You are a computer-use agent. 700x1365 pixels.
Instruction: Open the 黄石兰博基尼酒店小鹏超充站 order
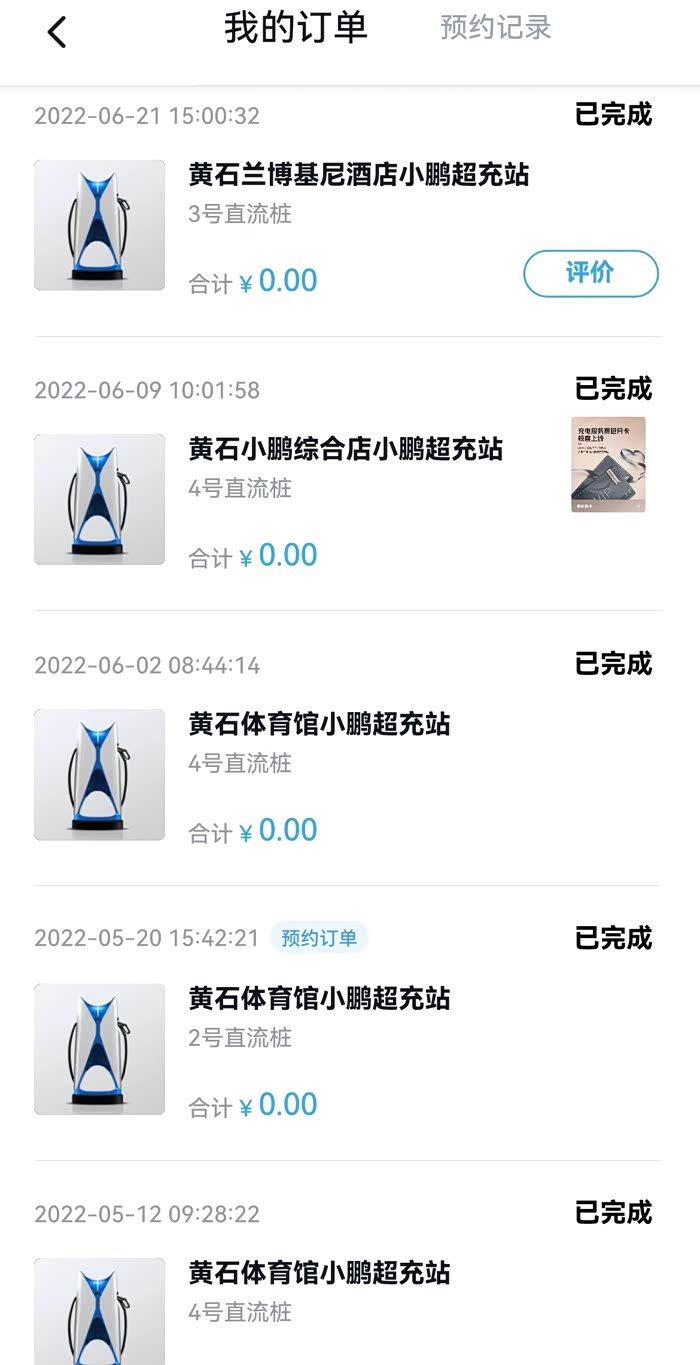click(358, 176)
